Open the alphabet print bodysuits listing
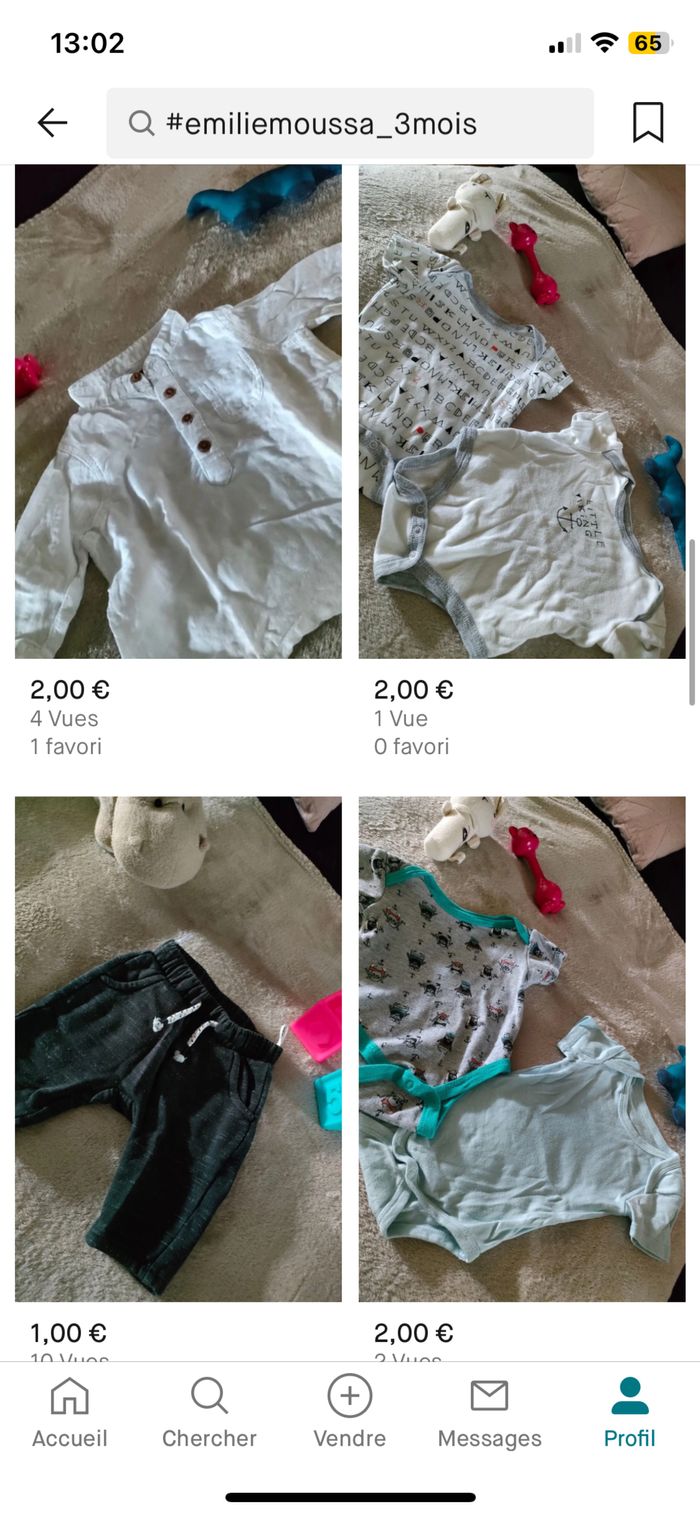 [x=522, y=411]
